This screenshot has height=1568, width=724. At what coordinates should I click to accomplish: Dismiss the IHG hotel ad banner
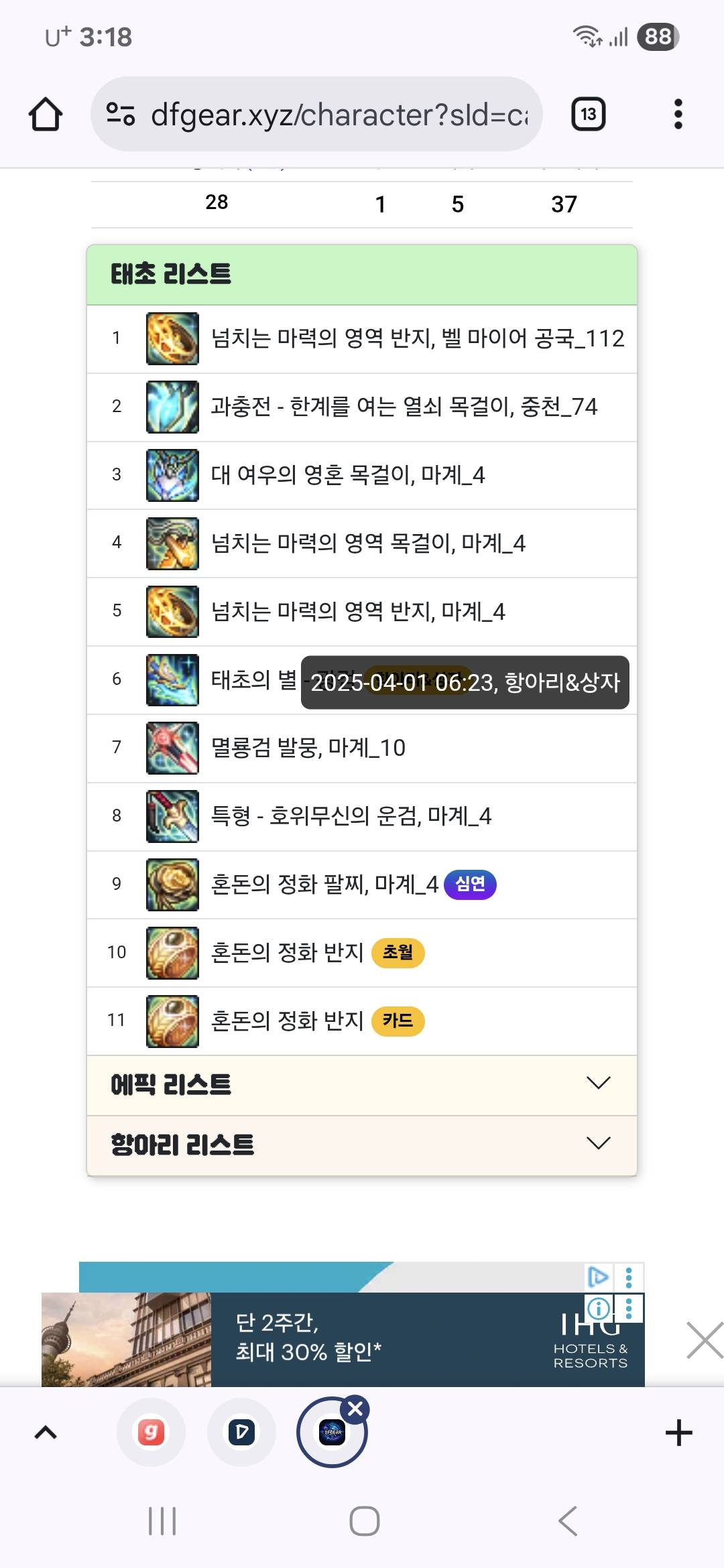[x=704, y=1340]
